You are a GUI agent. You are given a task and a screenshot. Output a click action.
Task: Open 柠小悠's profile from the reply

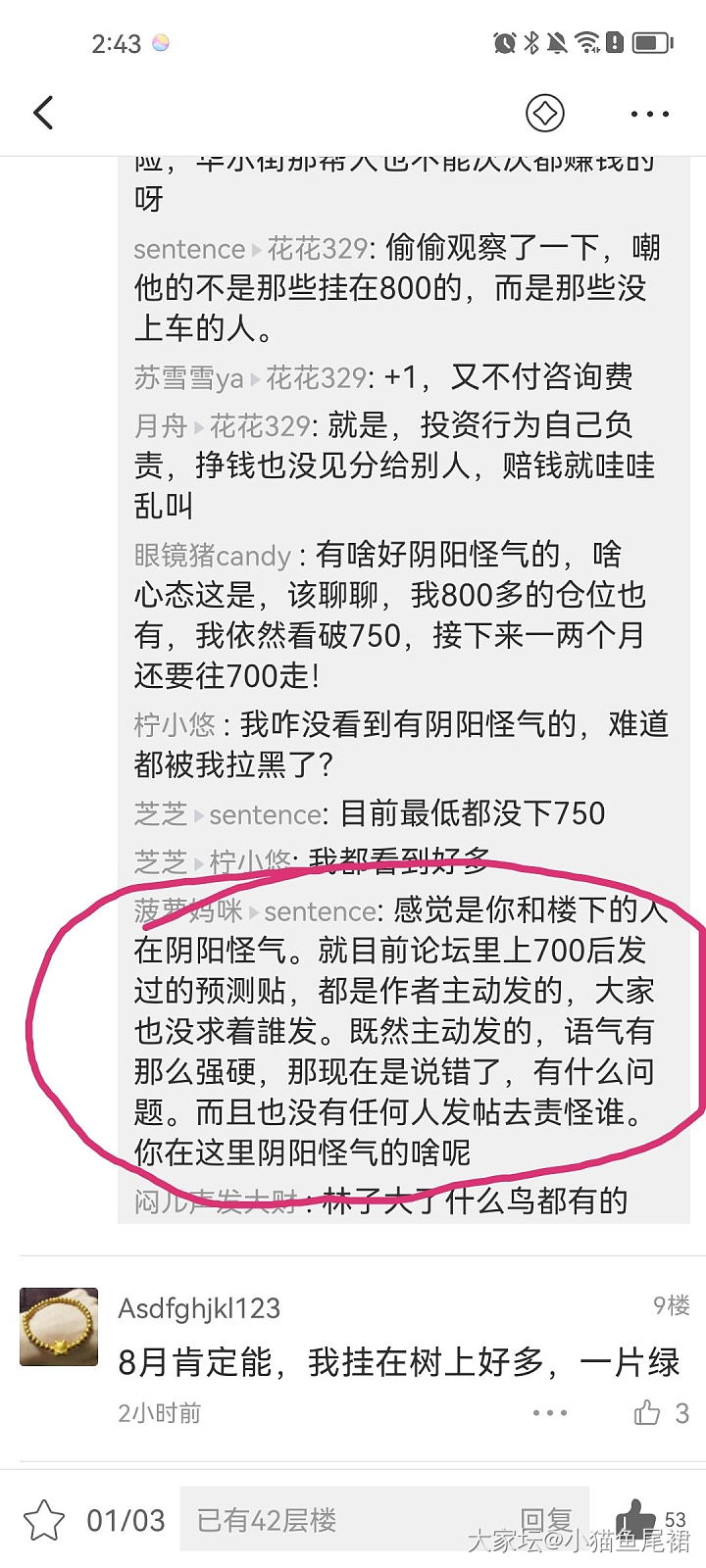click(175, 725)
